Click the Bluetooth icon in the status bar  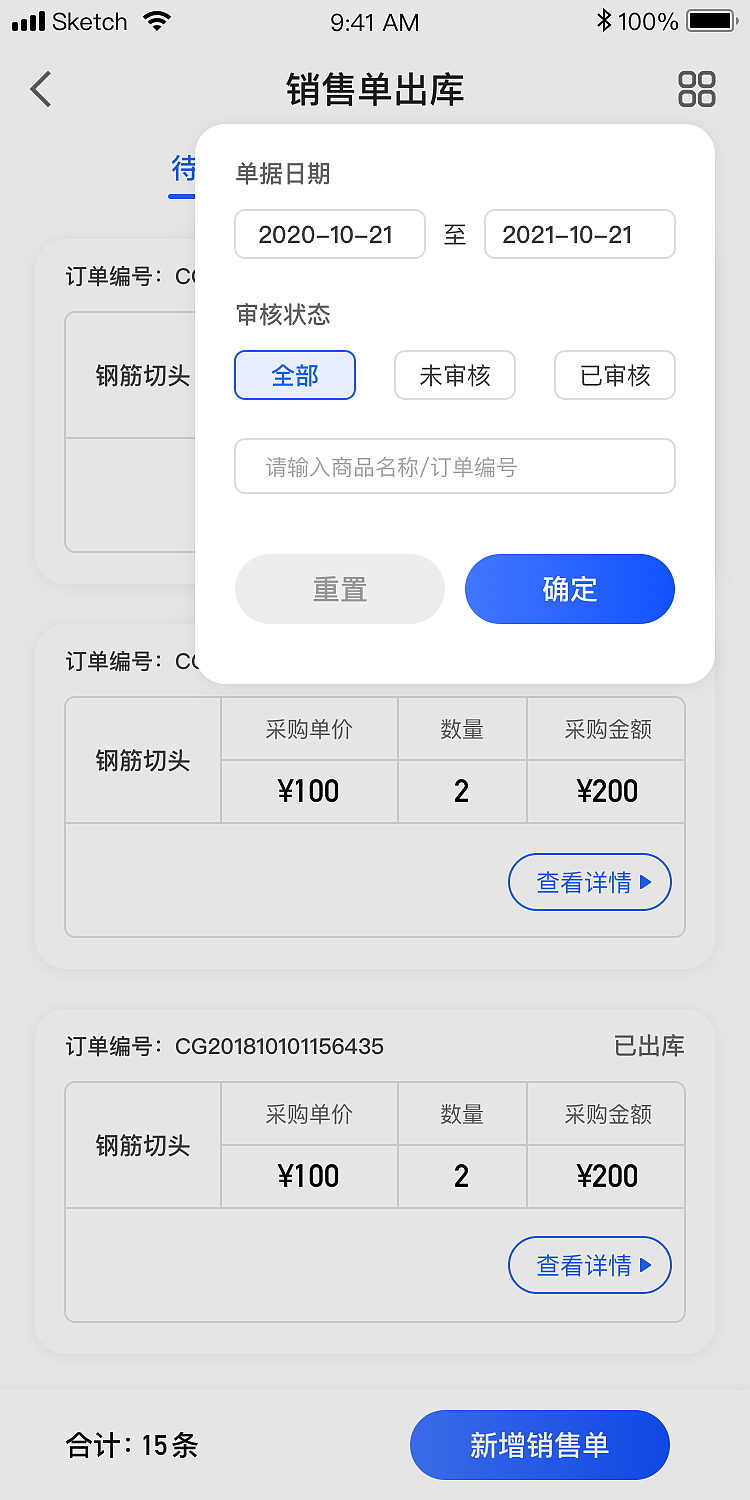(603, 20)
